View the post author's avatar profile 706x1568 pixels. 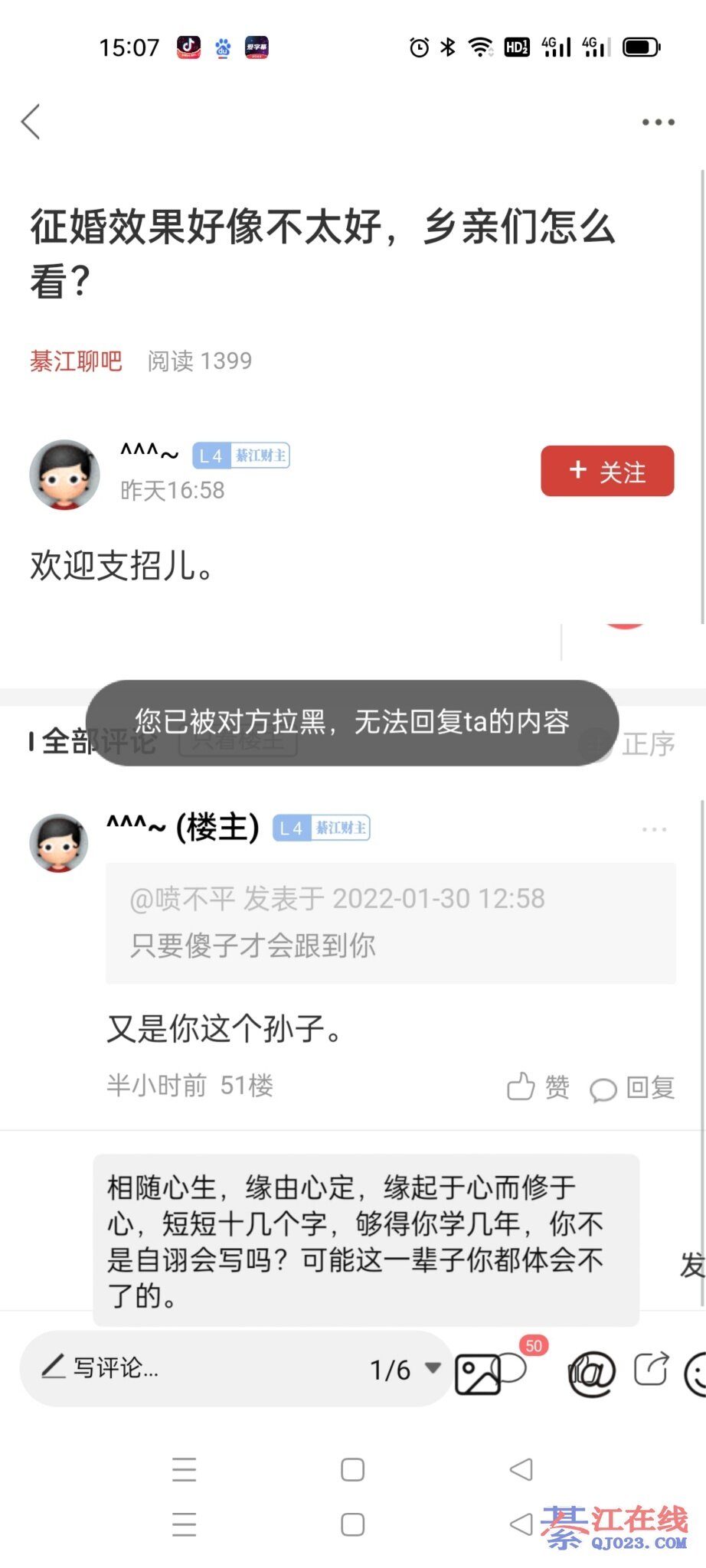click(x=64, y=475)
